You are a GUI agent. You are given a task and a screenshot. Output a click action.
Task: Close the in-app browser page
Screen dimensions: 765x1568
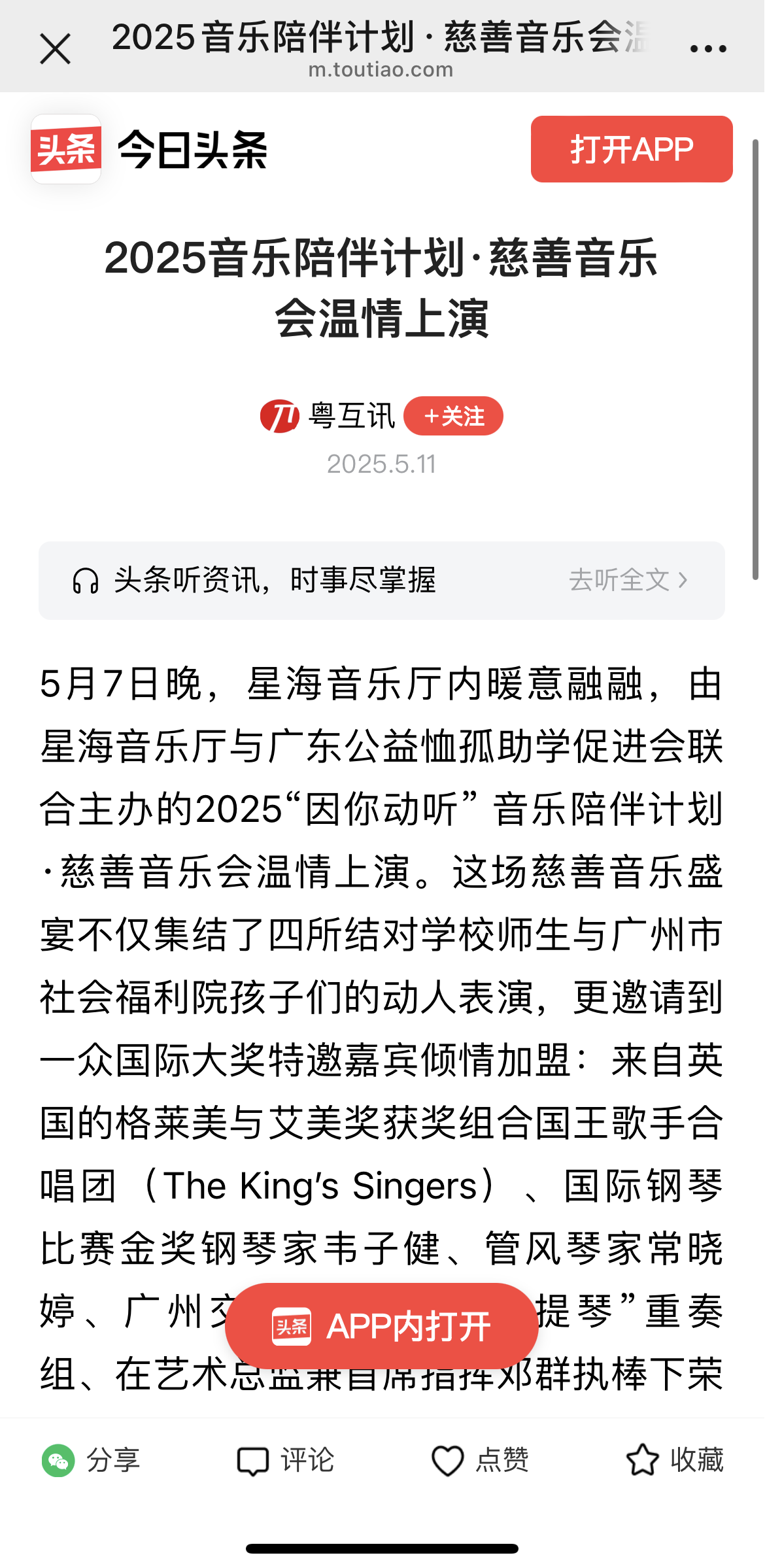(x=55, y=49)
